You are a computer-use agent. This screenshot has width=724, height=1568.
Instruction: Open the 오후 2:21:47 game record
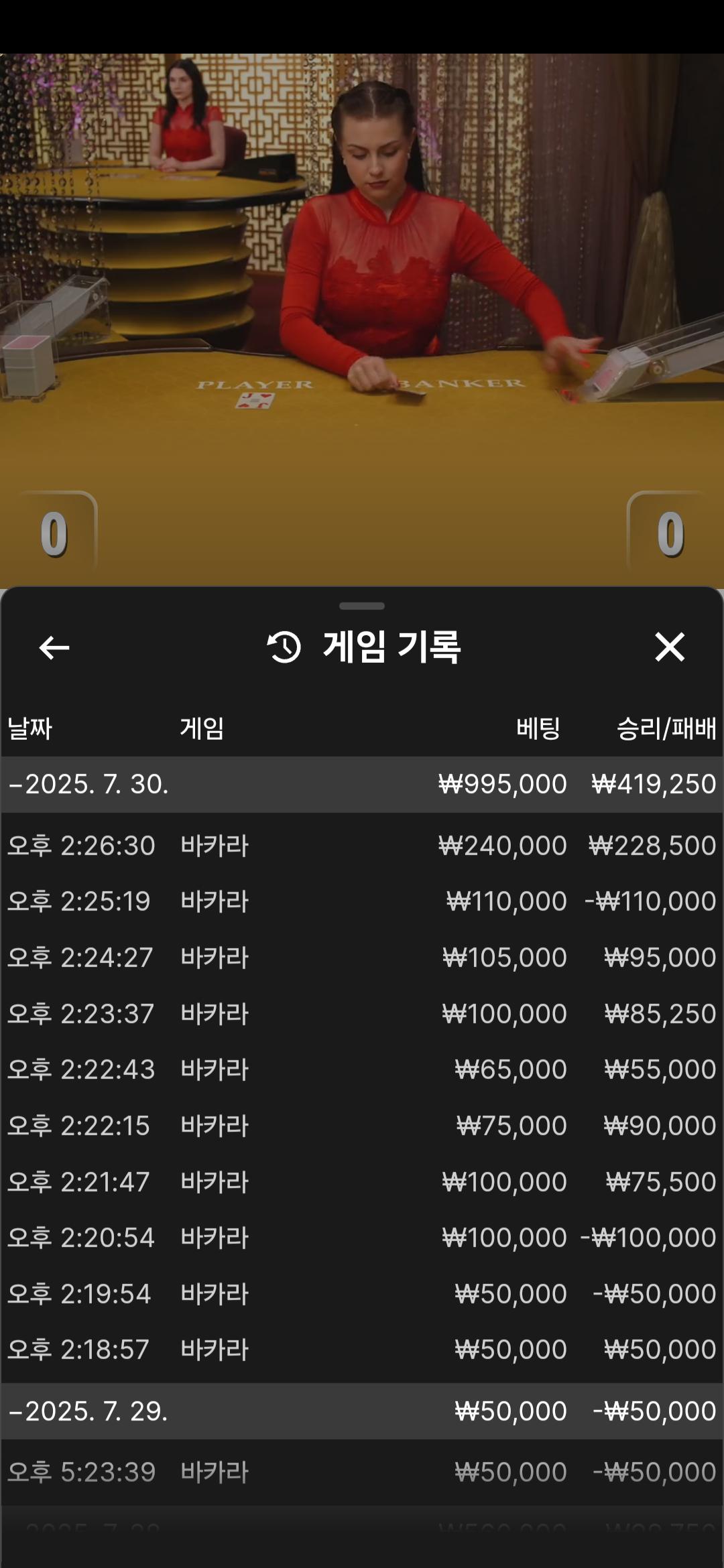pos(362,1182)
